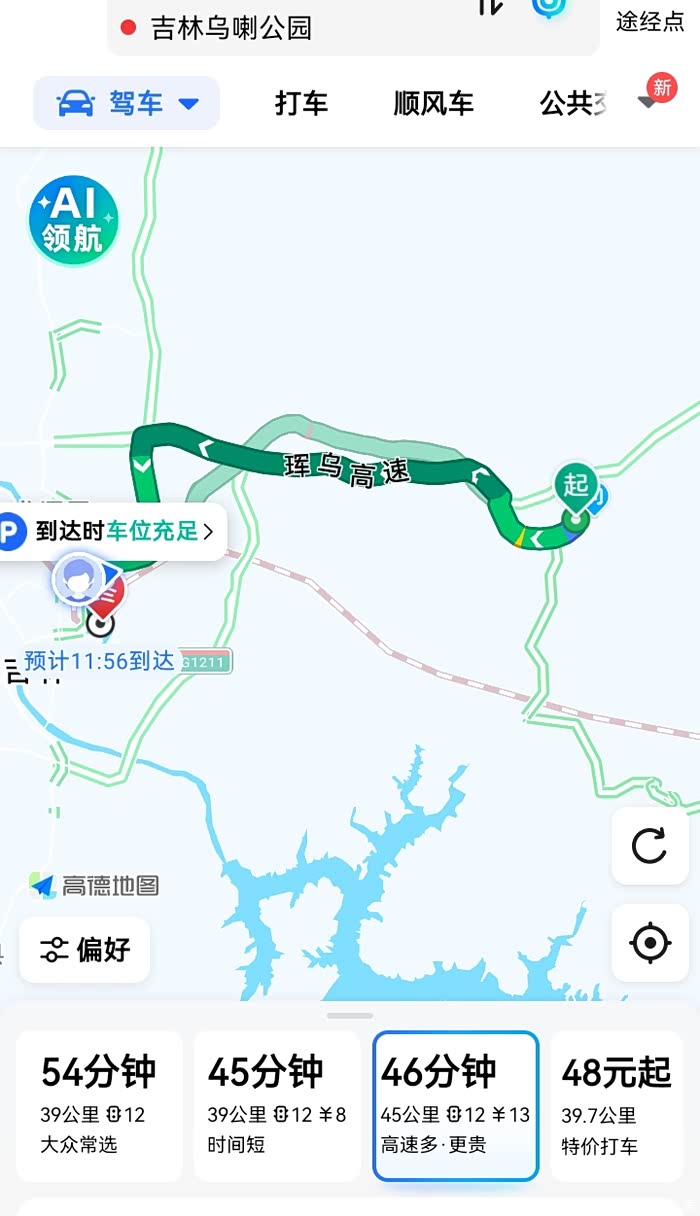Screen dimensions: 700x1216
Task: Expand more travel modes arrow
Action: pos(650,100)
